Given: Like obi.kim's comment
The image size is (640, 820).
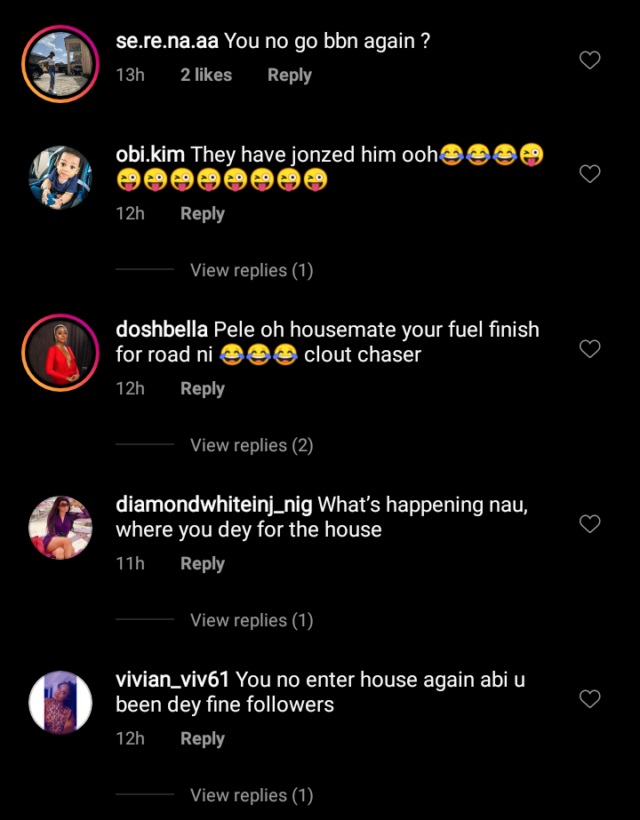Looking at the screenshot, I should coord(590,174).
